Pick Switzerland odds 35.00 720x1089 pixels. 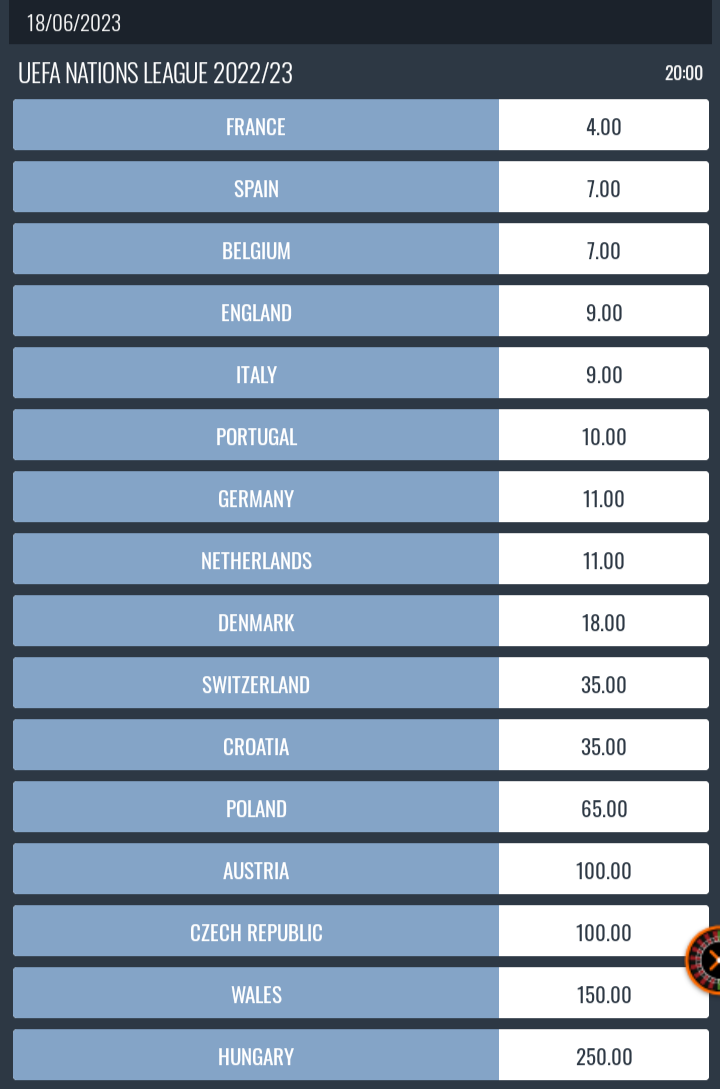tap(603, 685)
